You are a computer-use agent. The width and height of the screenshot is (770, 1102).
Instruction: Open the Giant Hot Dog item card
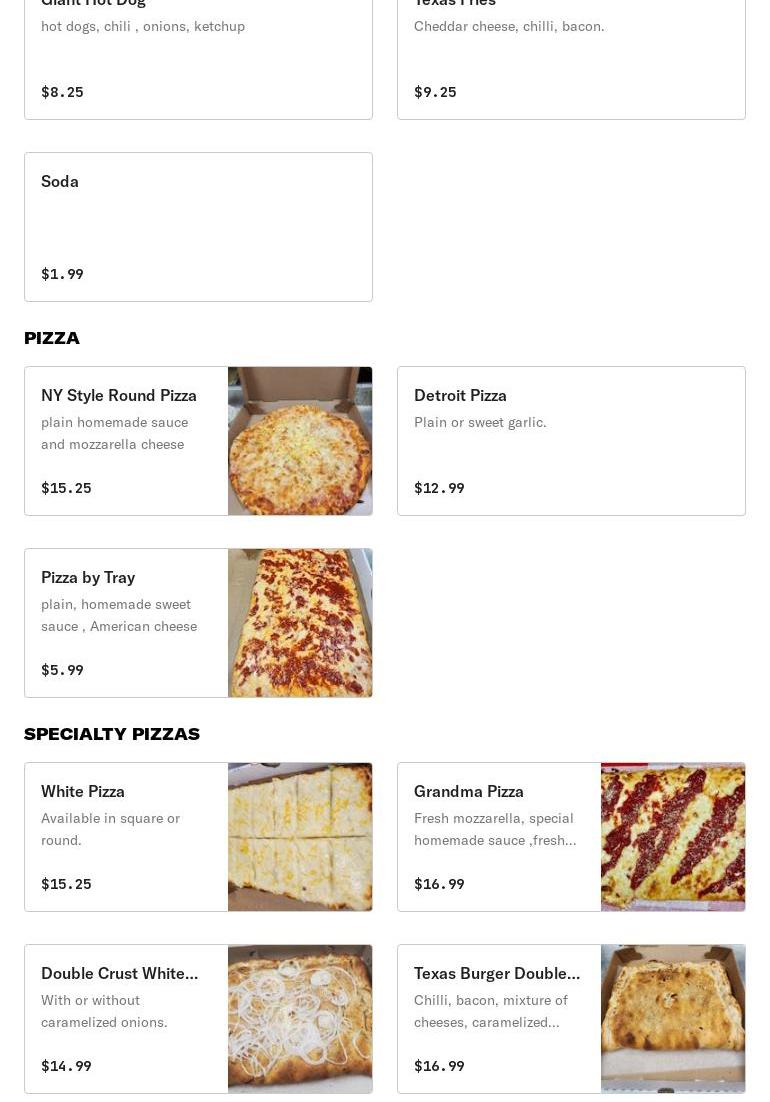pyautogui.click(x=198, y=60)
